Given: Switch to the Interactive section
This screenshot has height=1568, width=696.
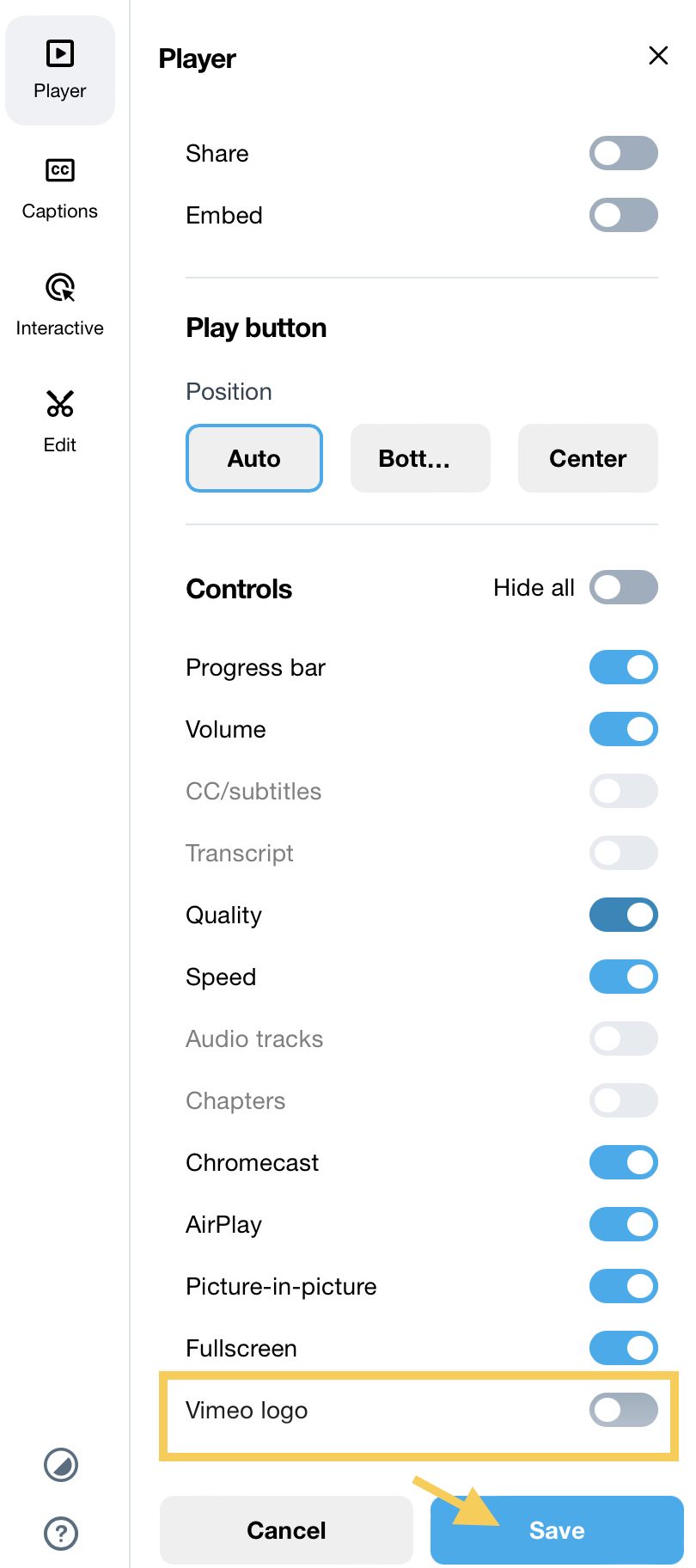Looking at the screenshot, I should [60, 305].
